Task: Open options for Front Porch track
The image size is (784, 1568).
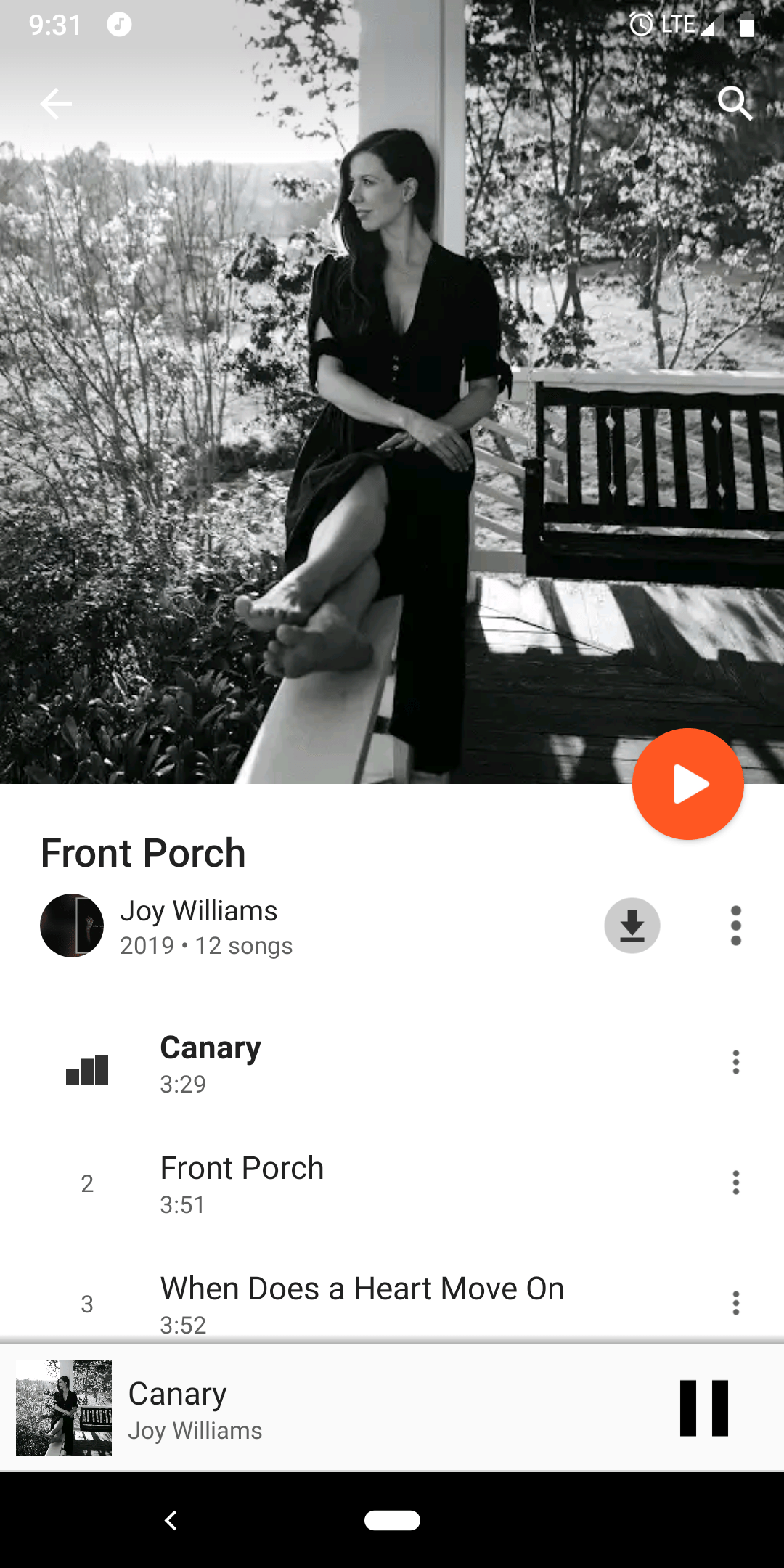Action: coord(736,1183)
